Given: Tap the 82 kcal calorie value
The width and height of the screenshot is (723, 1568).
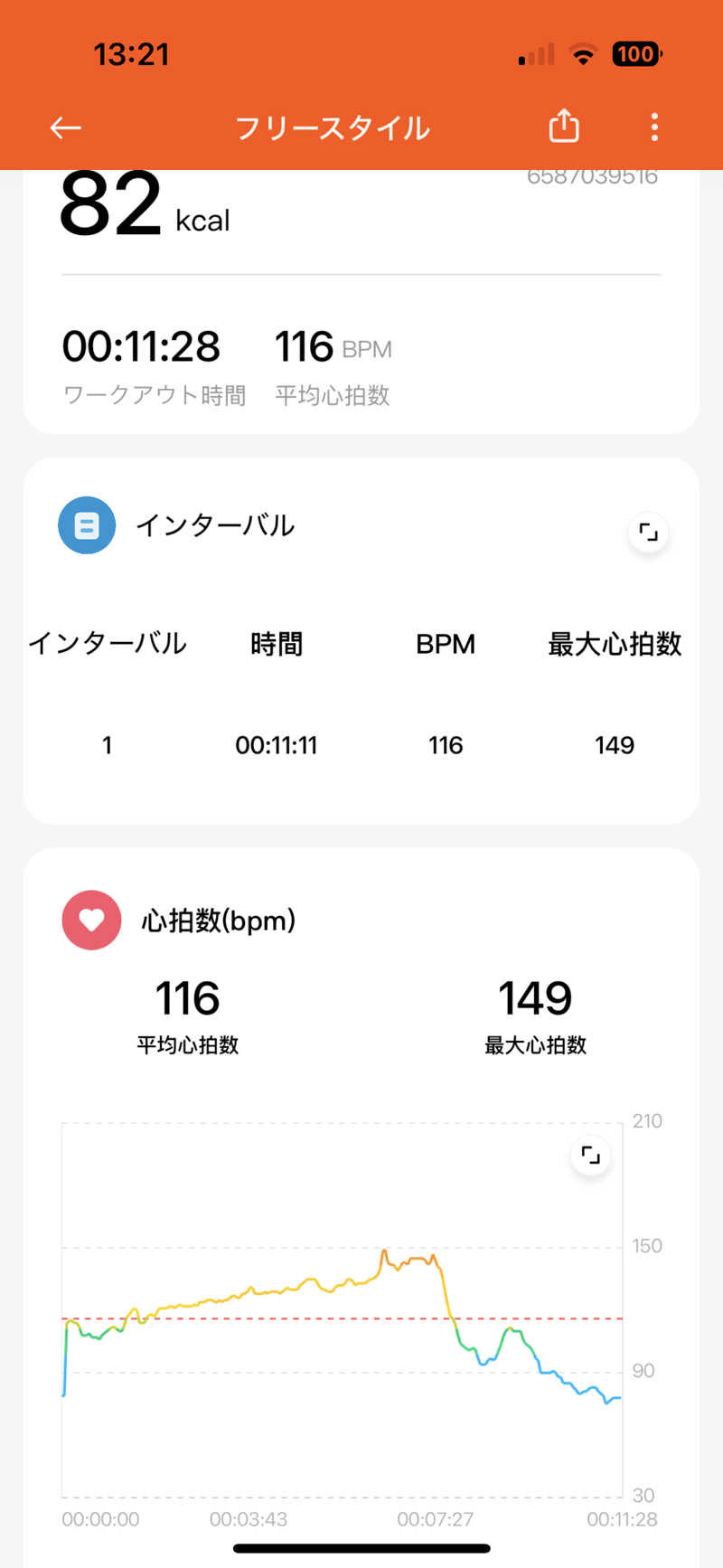Looking at the screenshot, I should coord(108,206).
